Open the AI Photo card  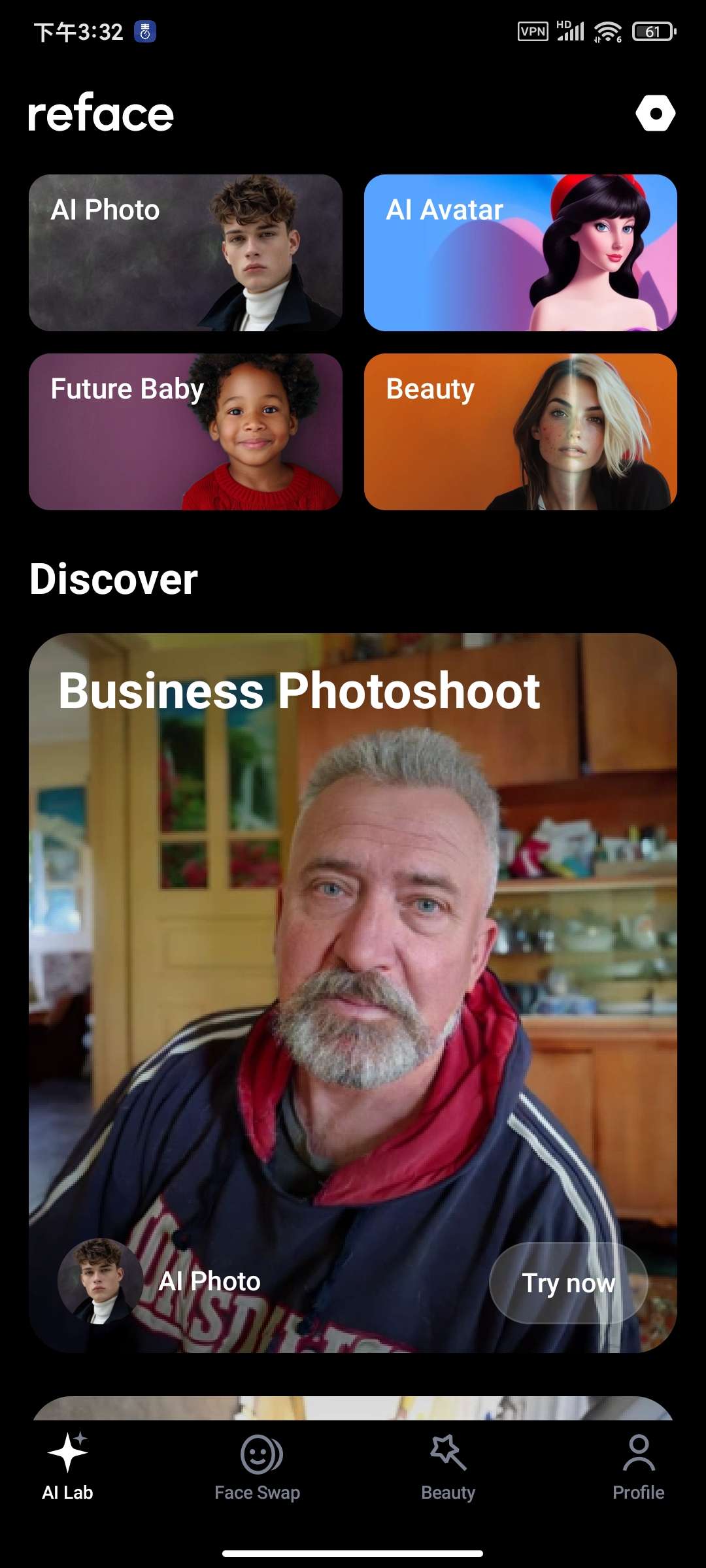185,253
